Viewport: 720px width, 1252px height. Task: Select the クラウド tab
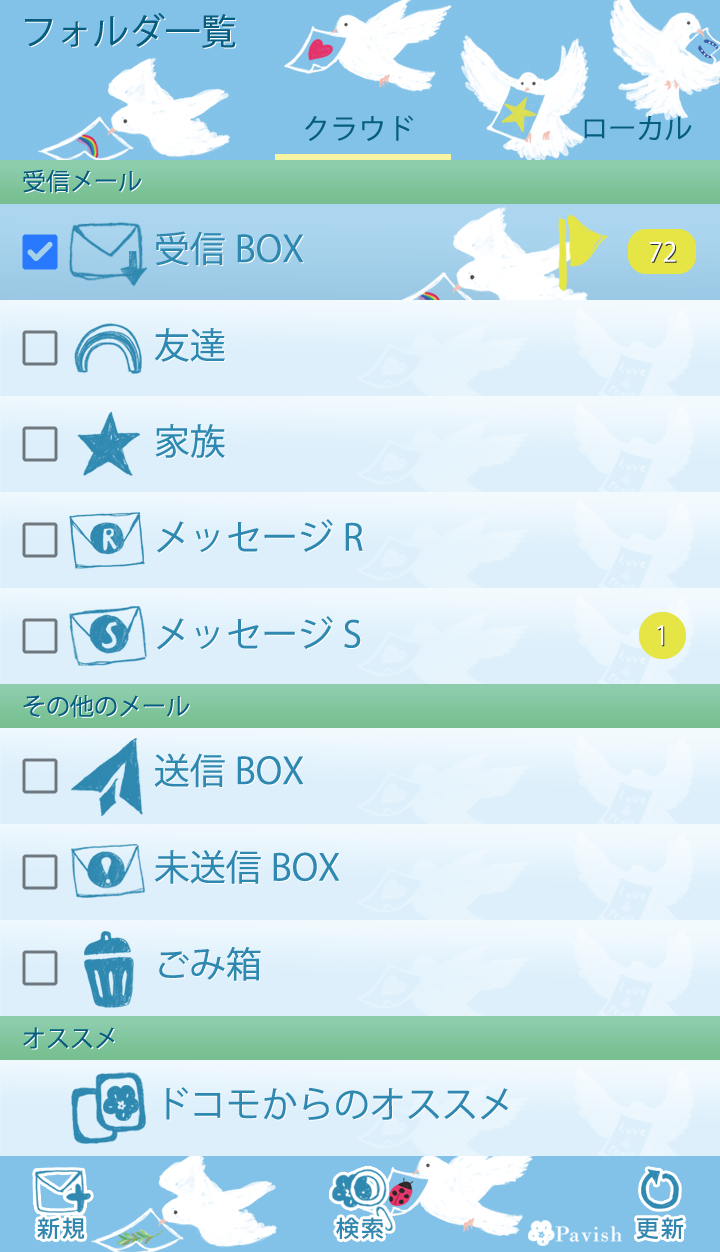(x=360, y=128)
